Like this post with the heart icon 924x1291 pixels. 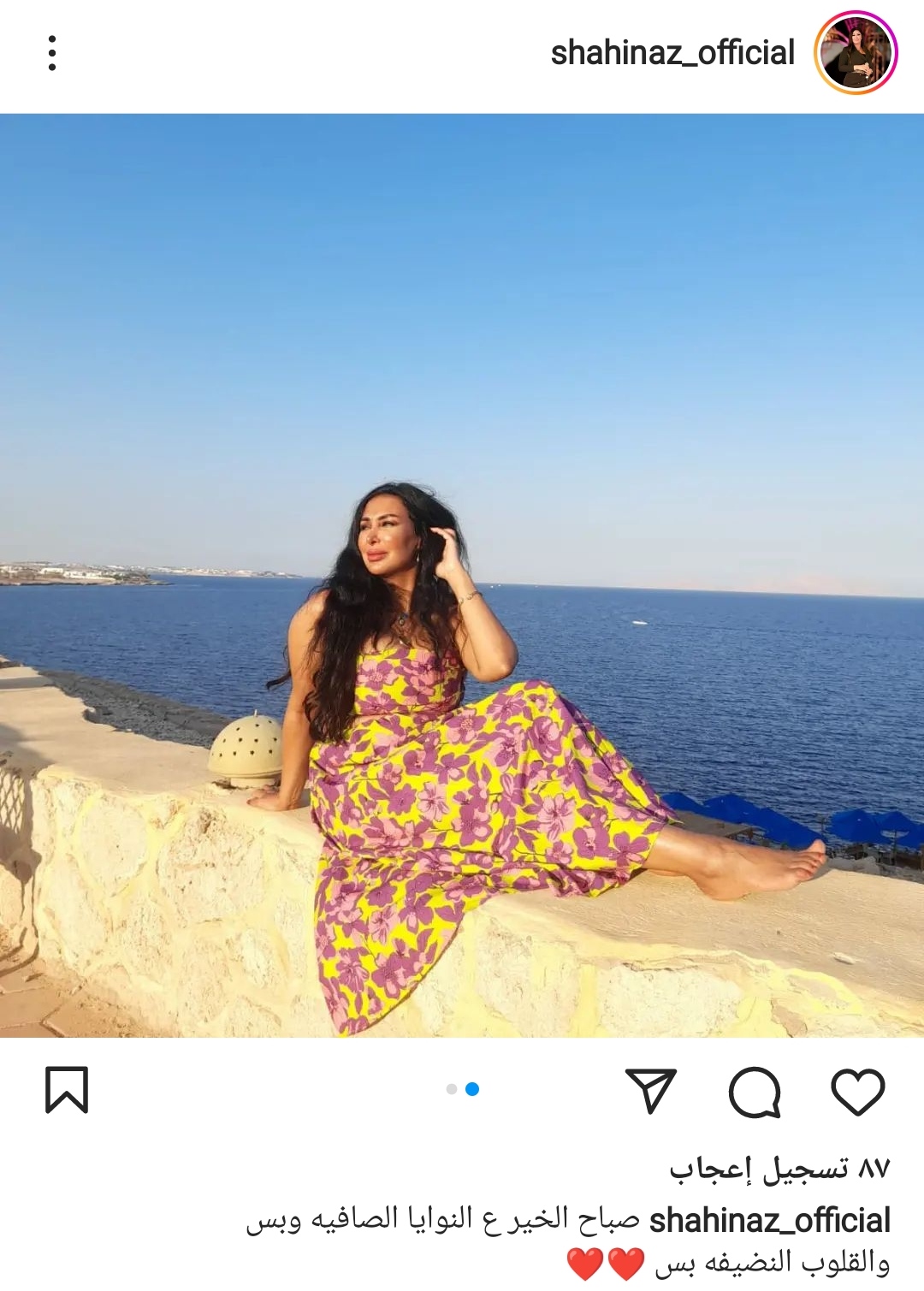pos(857,1091)
